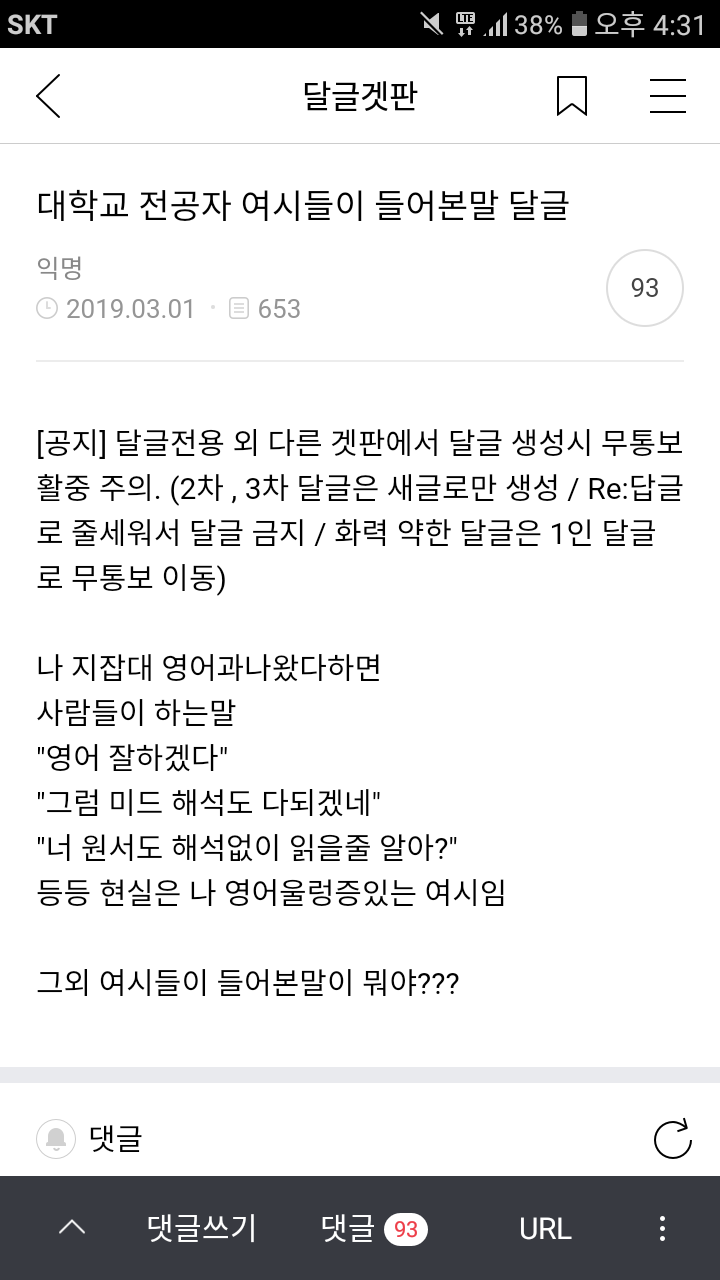Tap the up arrow in the bottom bar
The image size is (720, 1280).
click(x=72, y=1228)
